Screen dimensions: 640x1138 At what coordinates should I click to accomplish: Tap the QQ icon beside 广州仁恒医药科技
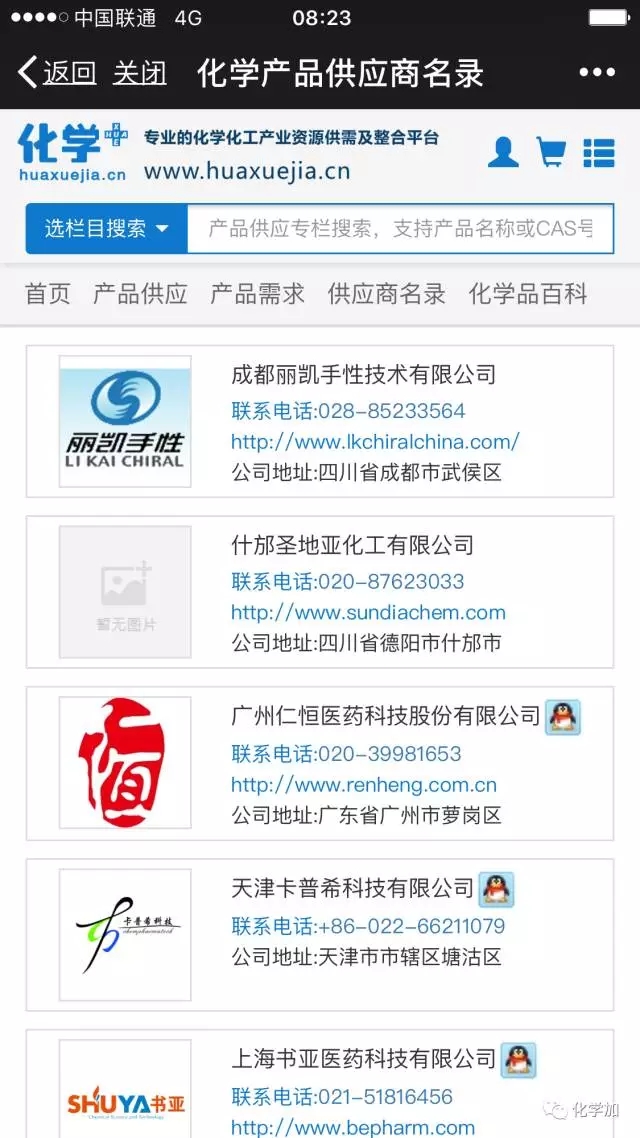coord(563,717)
